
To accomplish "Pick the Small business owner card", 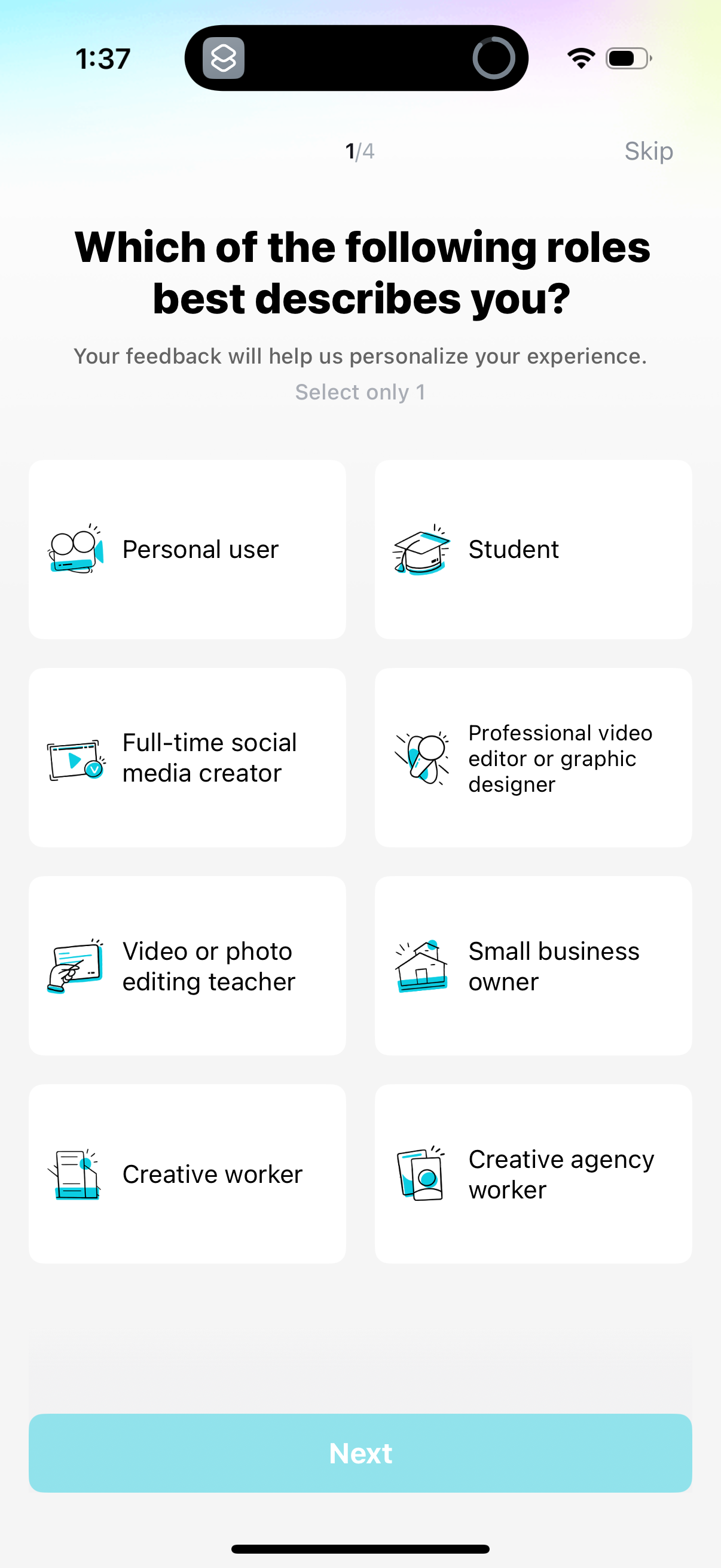I will 533,966.
